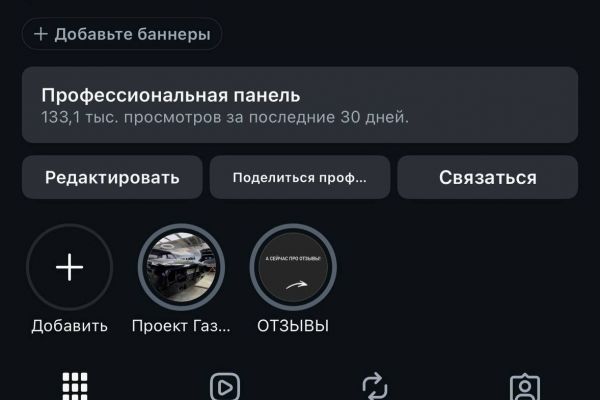Switch to the reposts tab
The image size is (600, 400).
[x=374, y=386]
